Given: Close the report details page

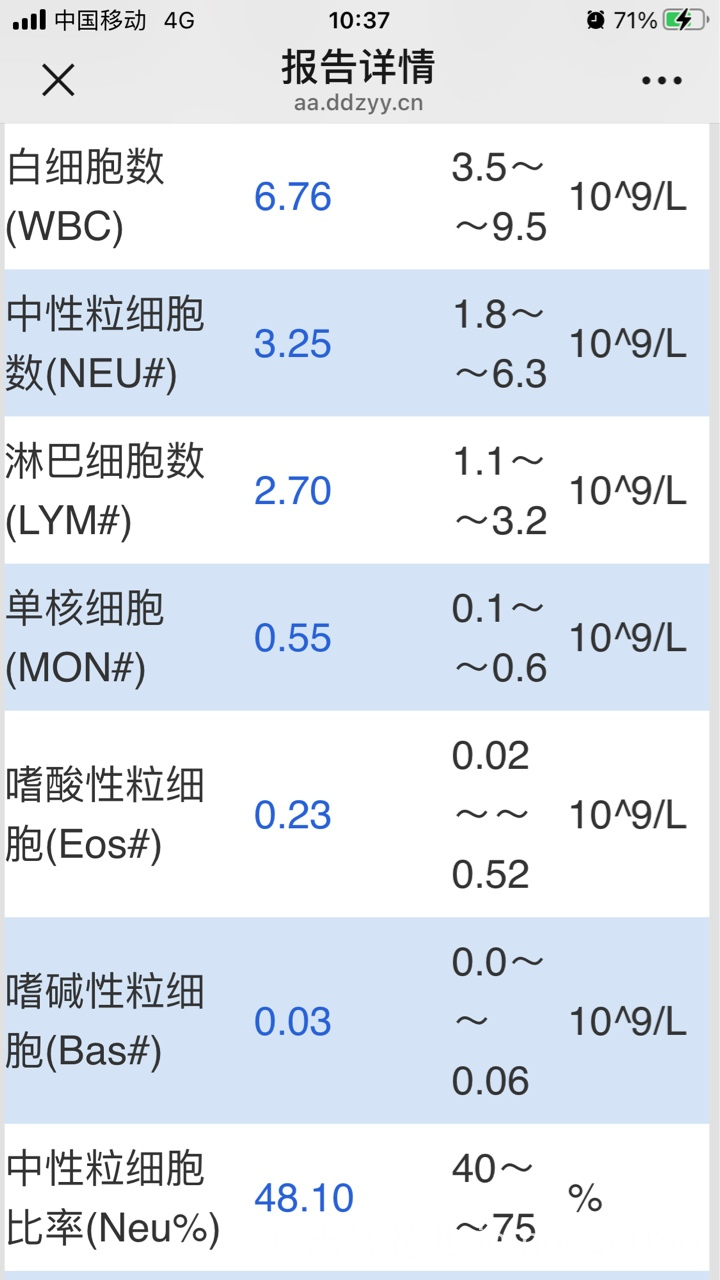Looking at the screenshot, I should (58, 80).
